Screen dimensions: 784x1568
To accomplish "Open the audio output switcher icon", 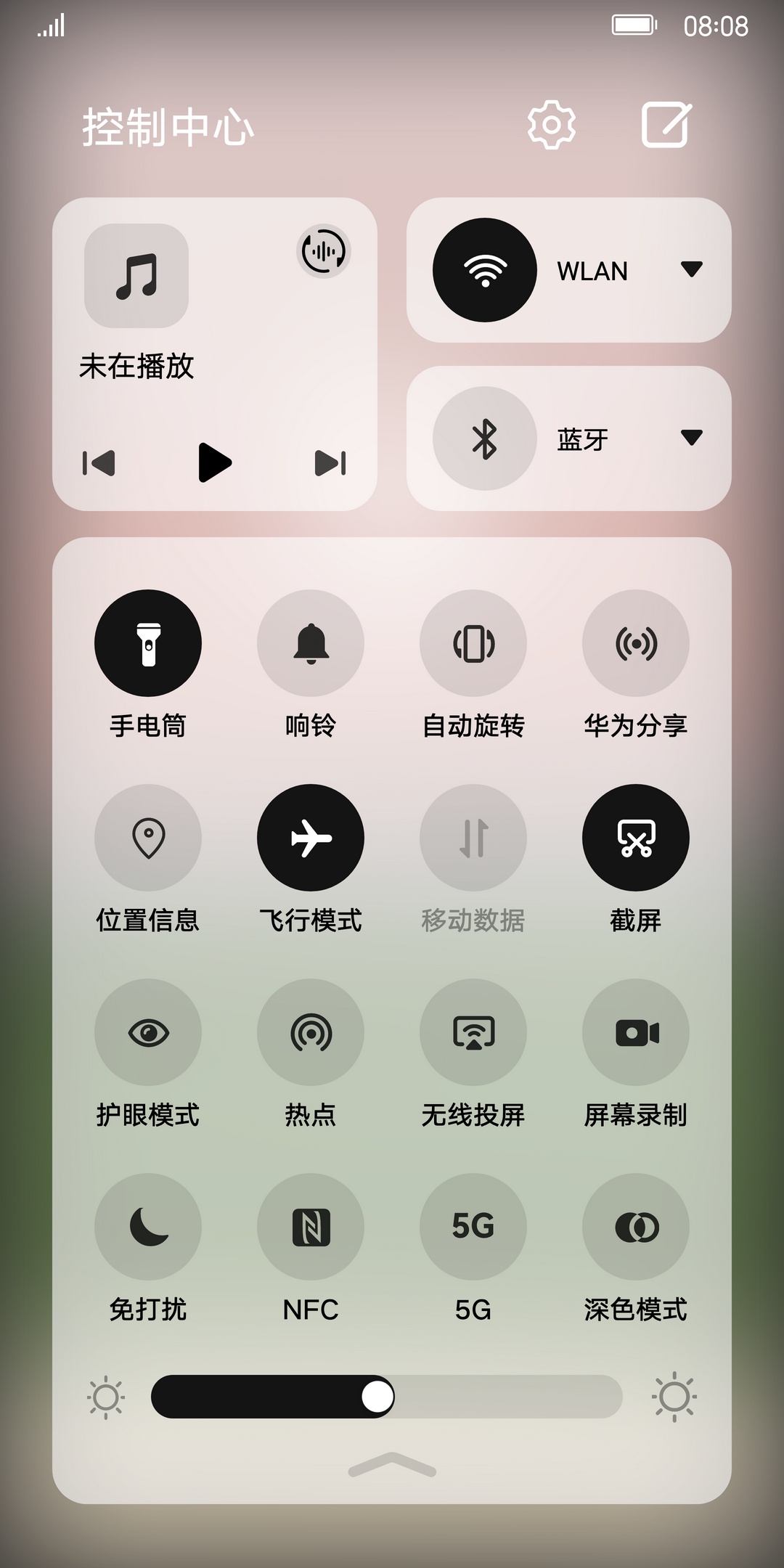I will pyautogui.click(x=323, y=251).
